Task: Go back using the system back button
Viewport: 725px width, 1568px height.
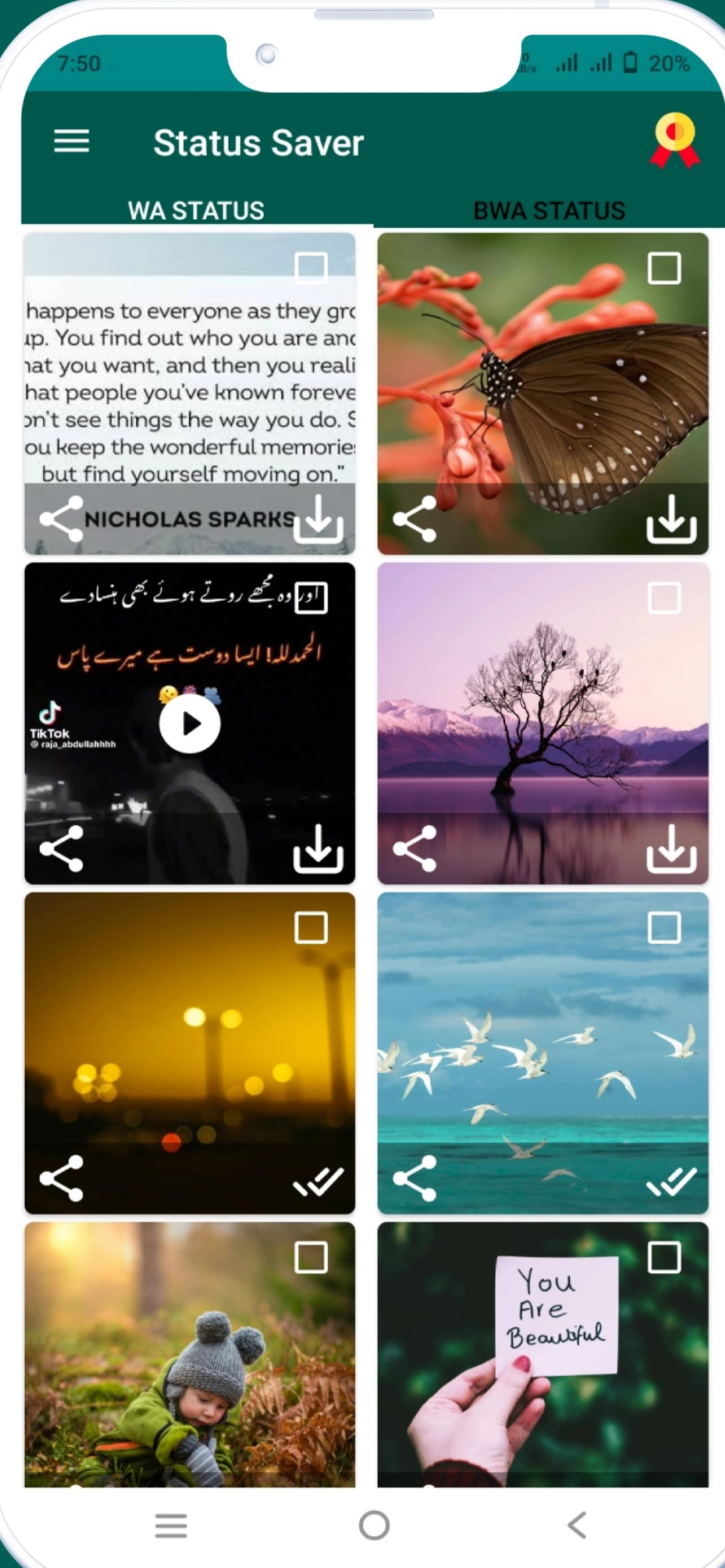Action: (577, 1525)
